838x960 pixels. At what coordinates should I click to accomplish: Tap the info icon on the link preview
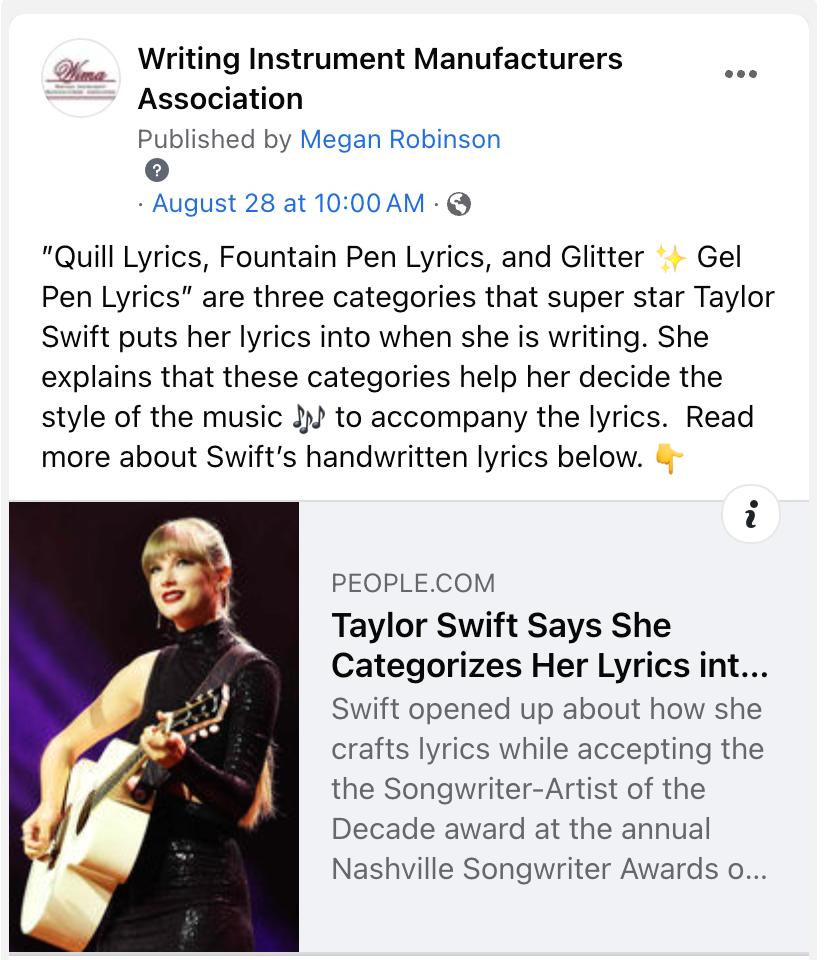[x=750, y=514]
